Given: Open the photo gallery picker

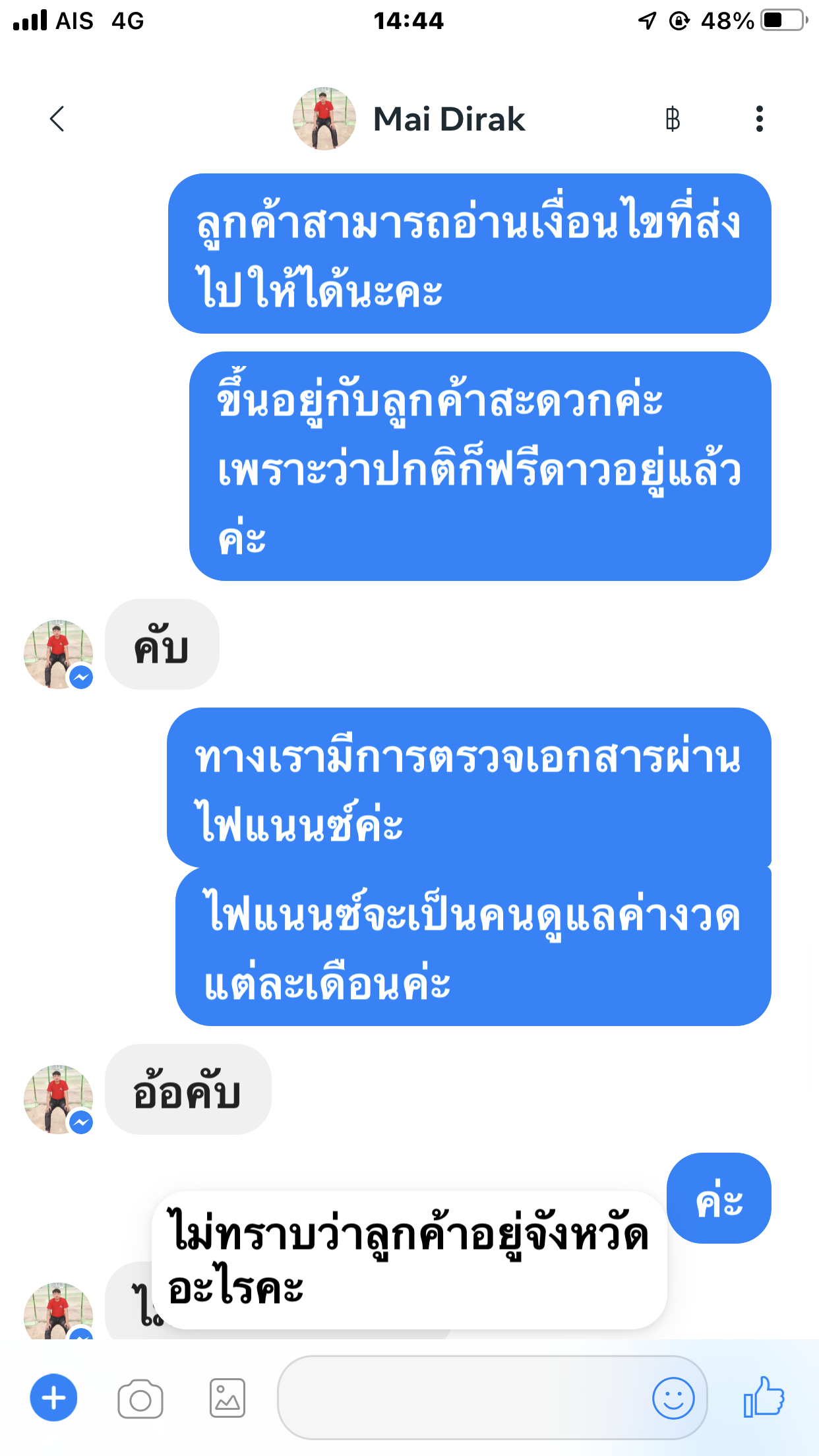Looking at the screenshot, I should tap(228, 1398).
